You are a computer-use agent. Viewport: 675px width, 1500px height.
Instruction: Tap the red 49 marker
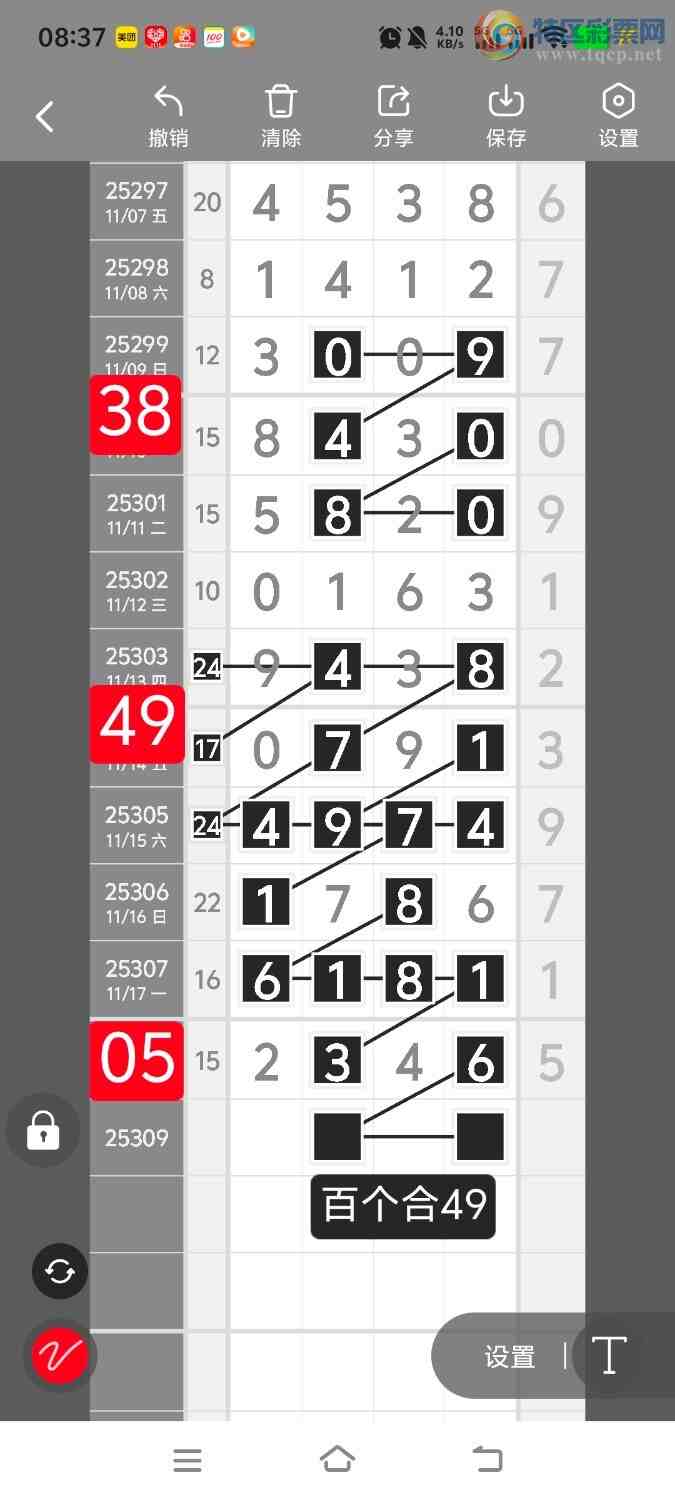click(x=138, y=724)
